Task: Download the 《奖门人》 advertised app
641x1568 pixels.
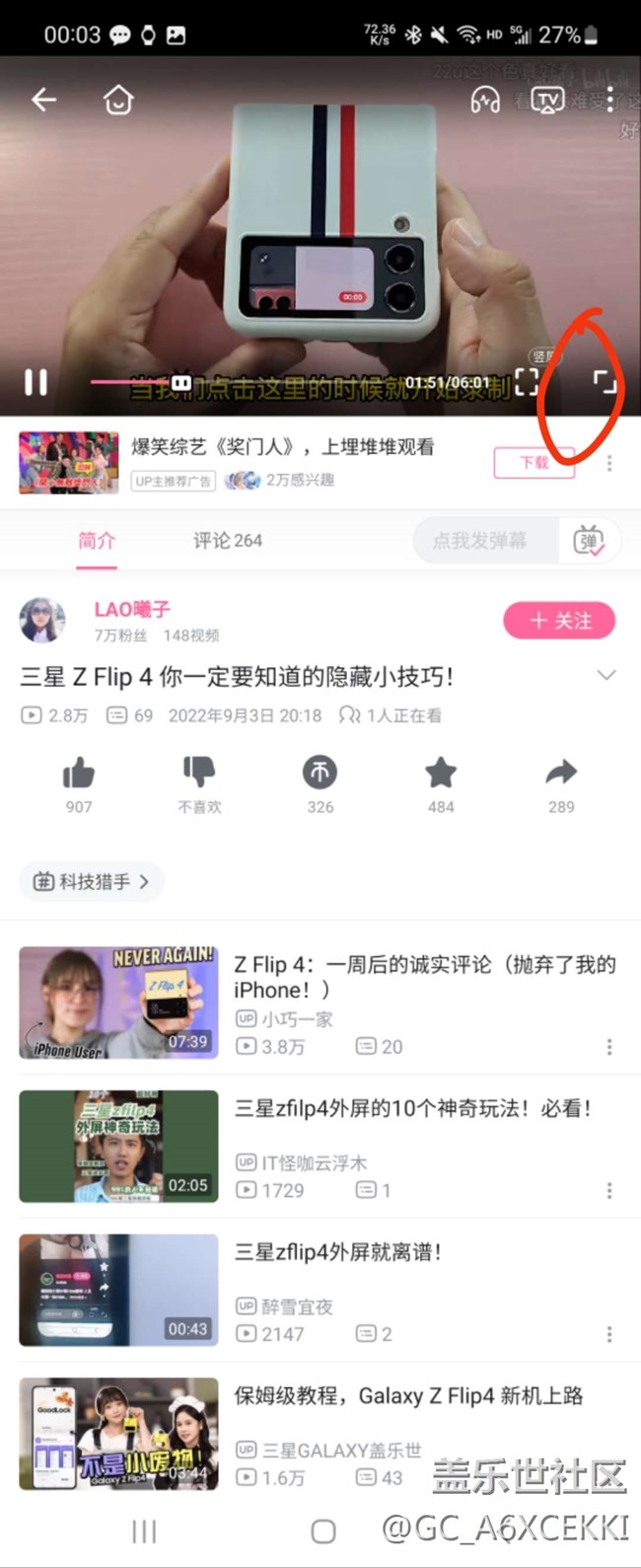Action: point(534,463)
